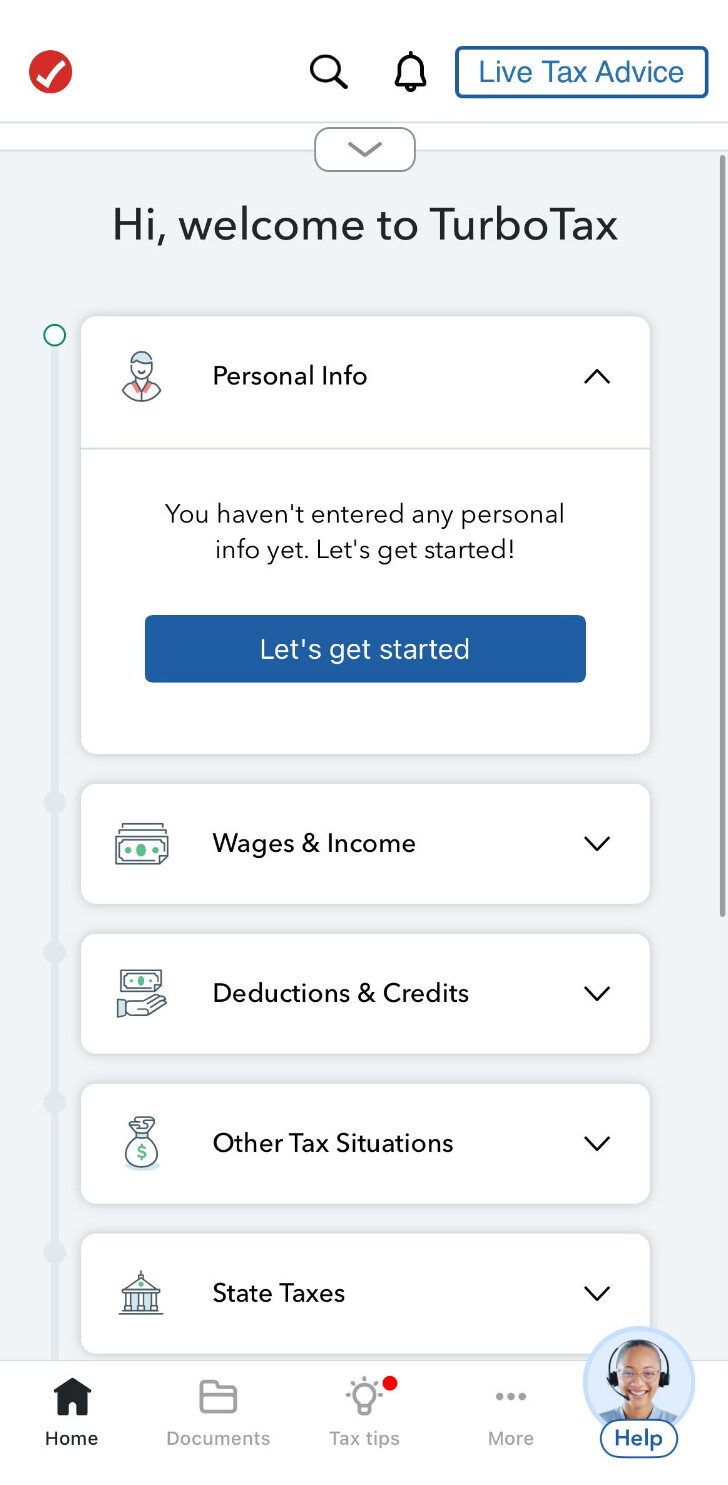The width and height of the screenshot is (728, 1485).
Task: Expand the Wages & Income section
Action: click(x=365, y=844)
